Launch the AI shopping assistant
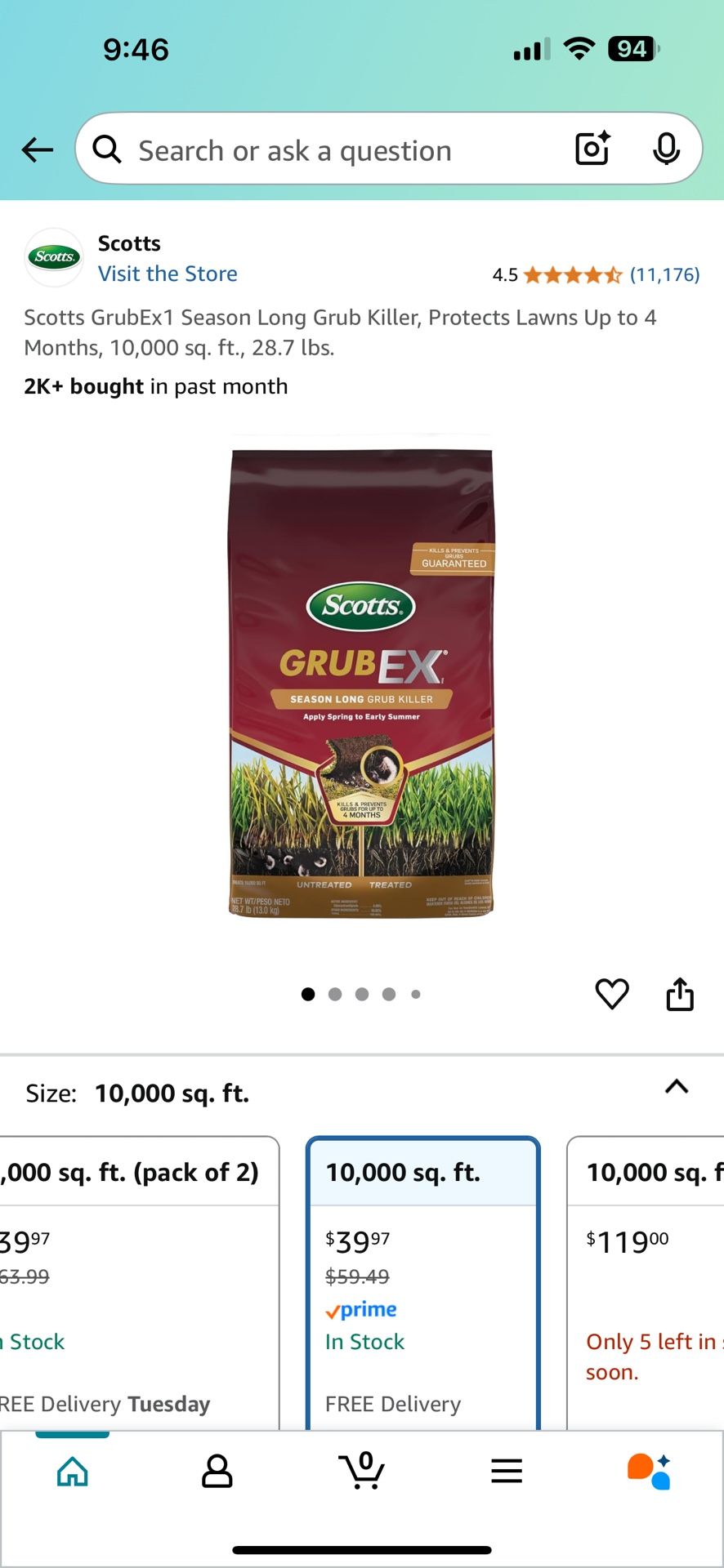 coord(649,1472)
